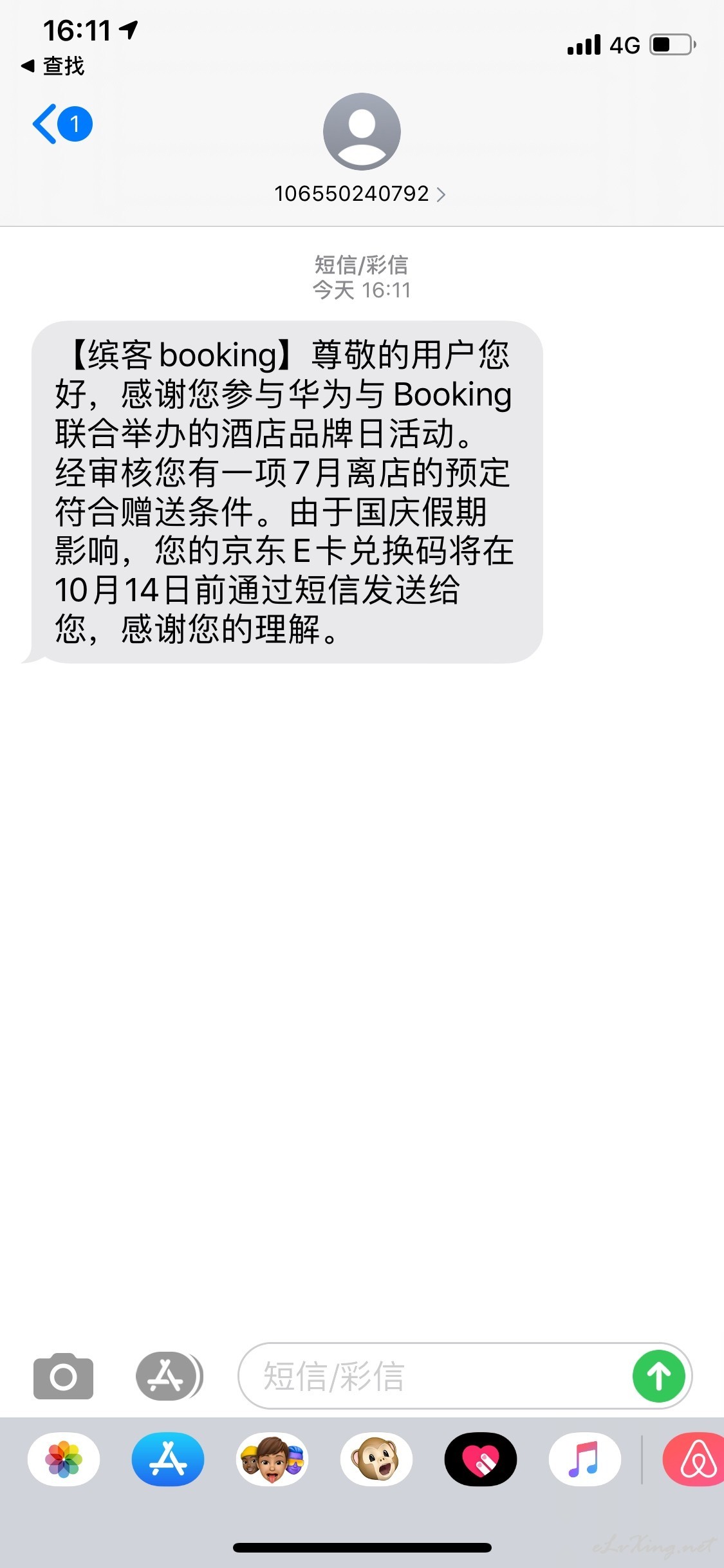This screenshot has width=724, height=1568.
Task: Open the Digital Touch heart app
Action: coord(481,1459)
